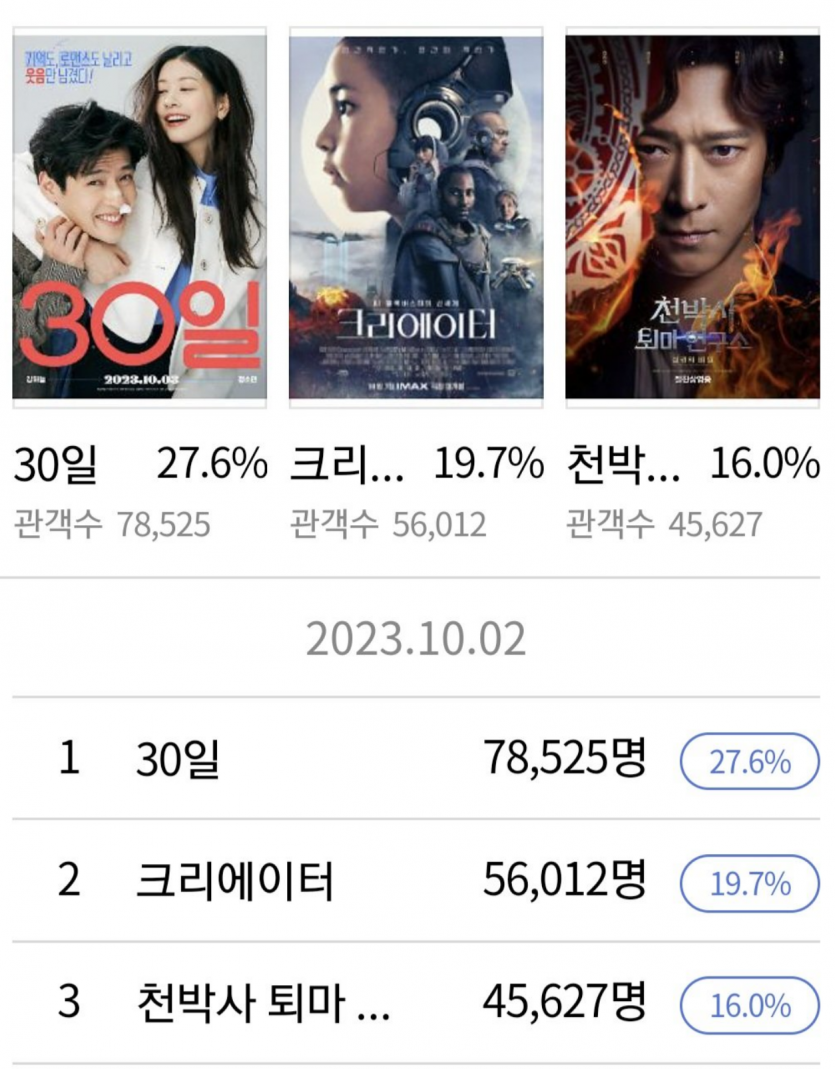Open the 천박사 퇴마 연구소 poster card
Screen dimensions: 835x1069
point(692,218)
